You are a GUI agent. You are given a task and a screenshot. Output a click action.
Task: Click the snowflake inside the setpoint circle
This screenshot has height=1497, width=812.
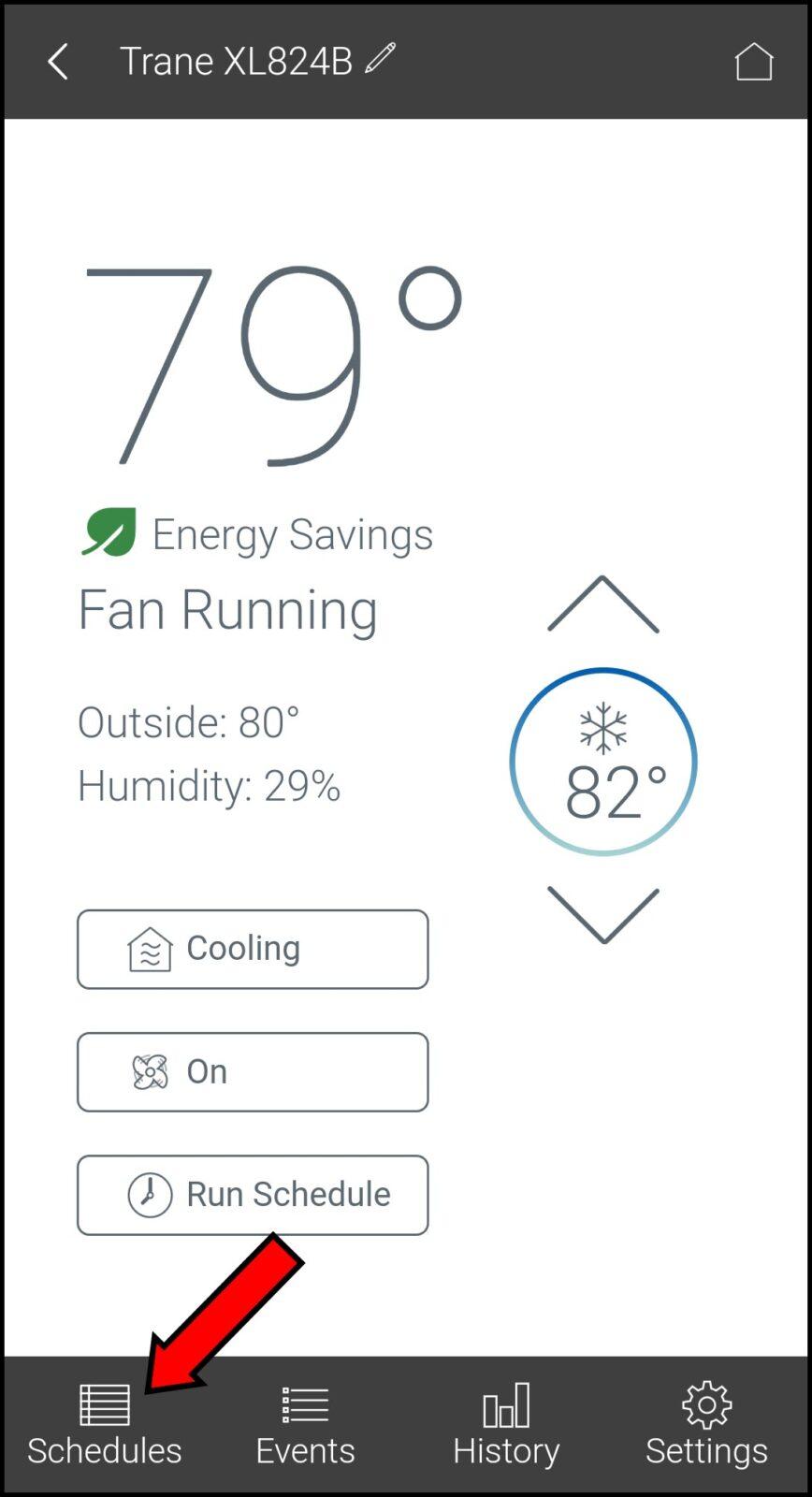pyautogui.click(x=603, y=730)
